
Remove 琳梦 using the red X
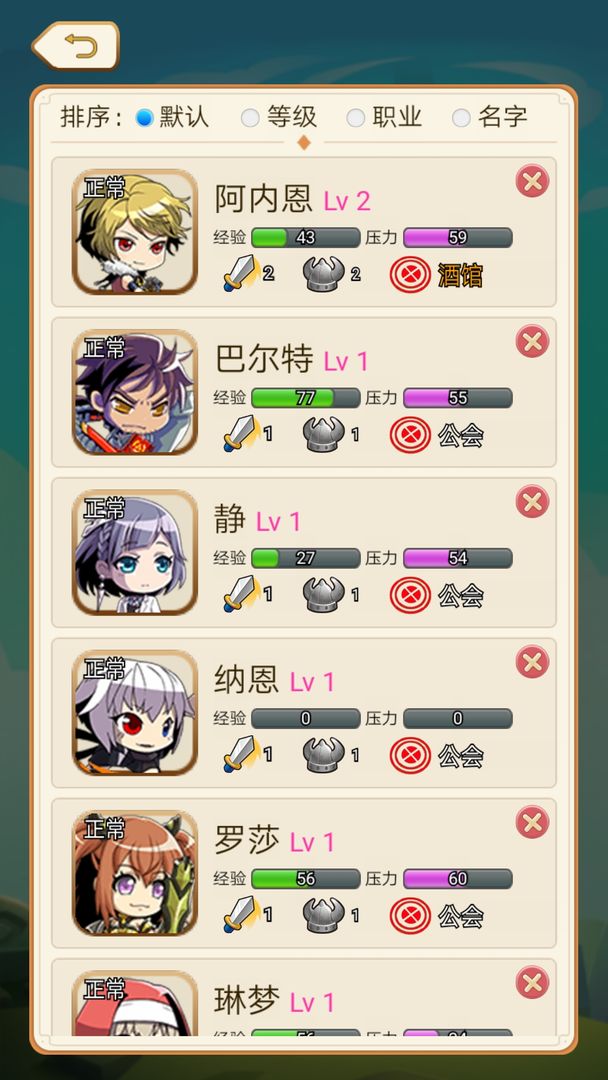click(x=532, y=982)
